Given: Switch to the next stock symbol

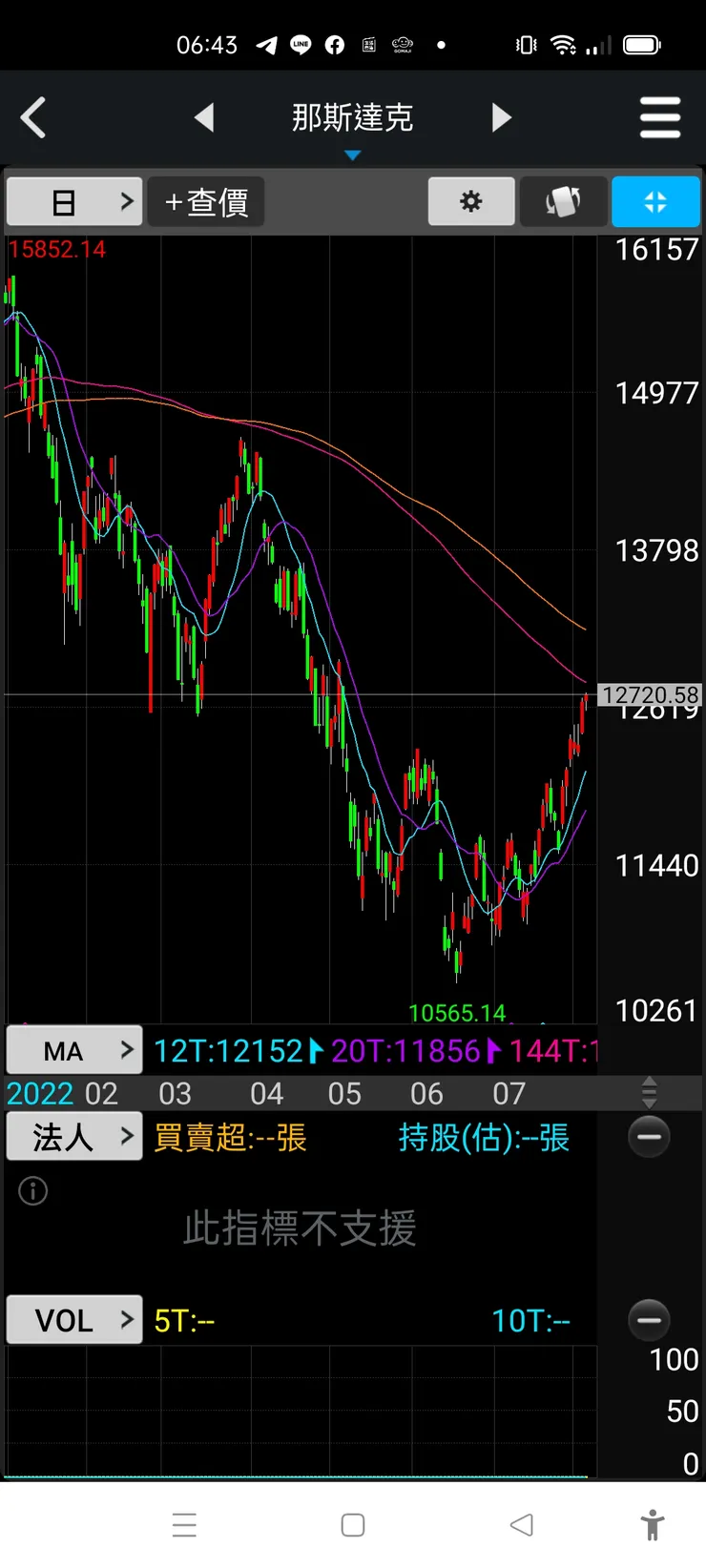Looking at the screenshot, I should click(502, 118).
